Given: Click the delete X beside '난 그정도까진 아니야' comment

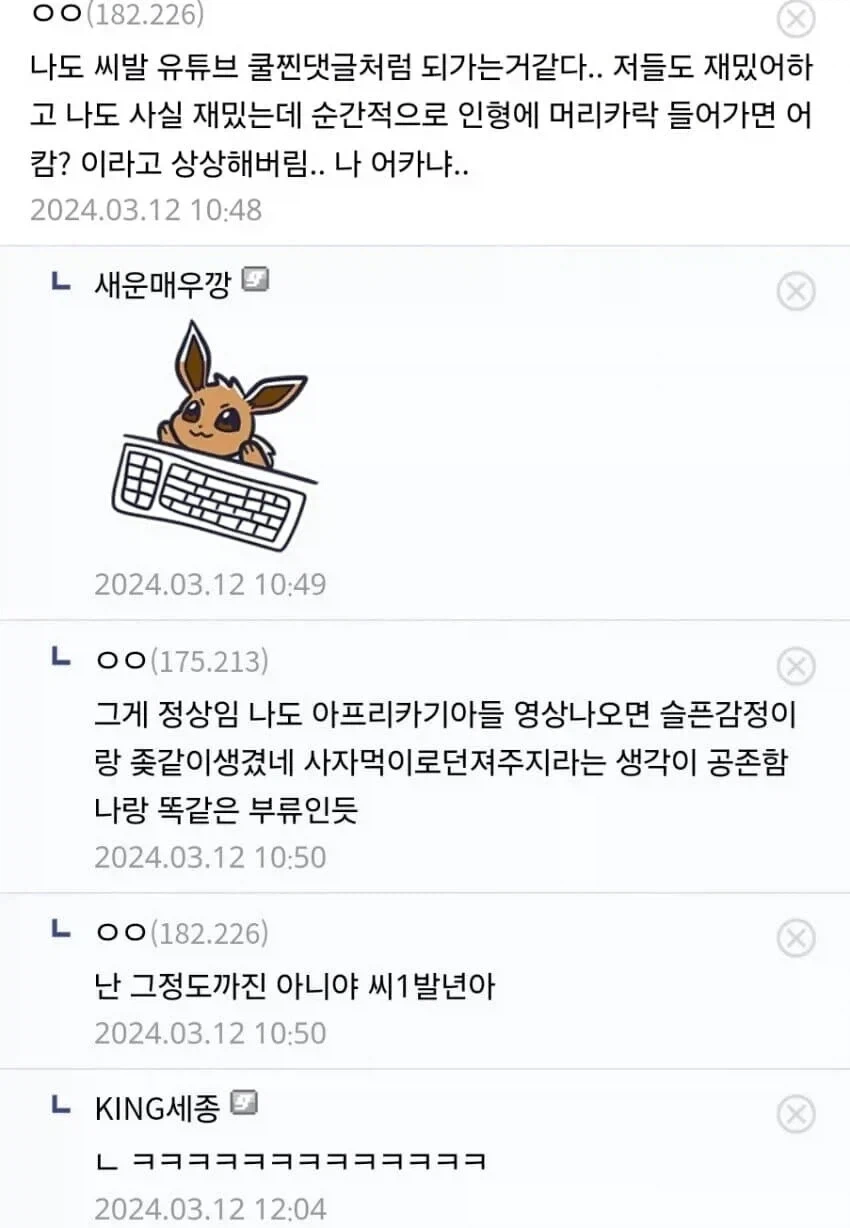Looking at the screenshot, I should click(797, 935).
